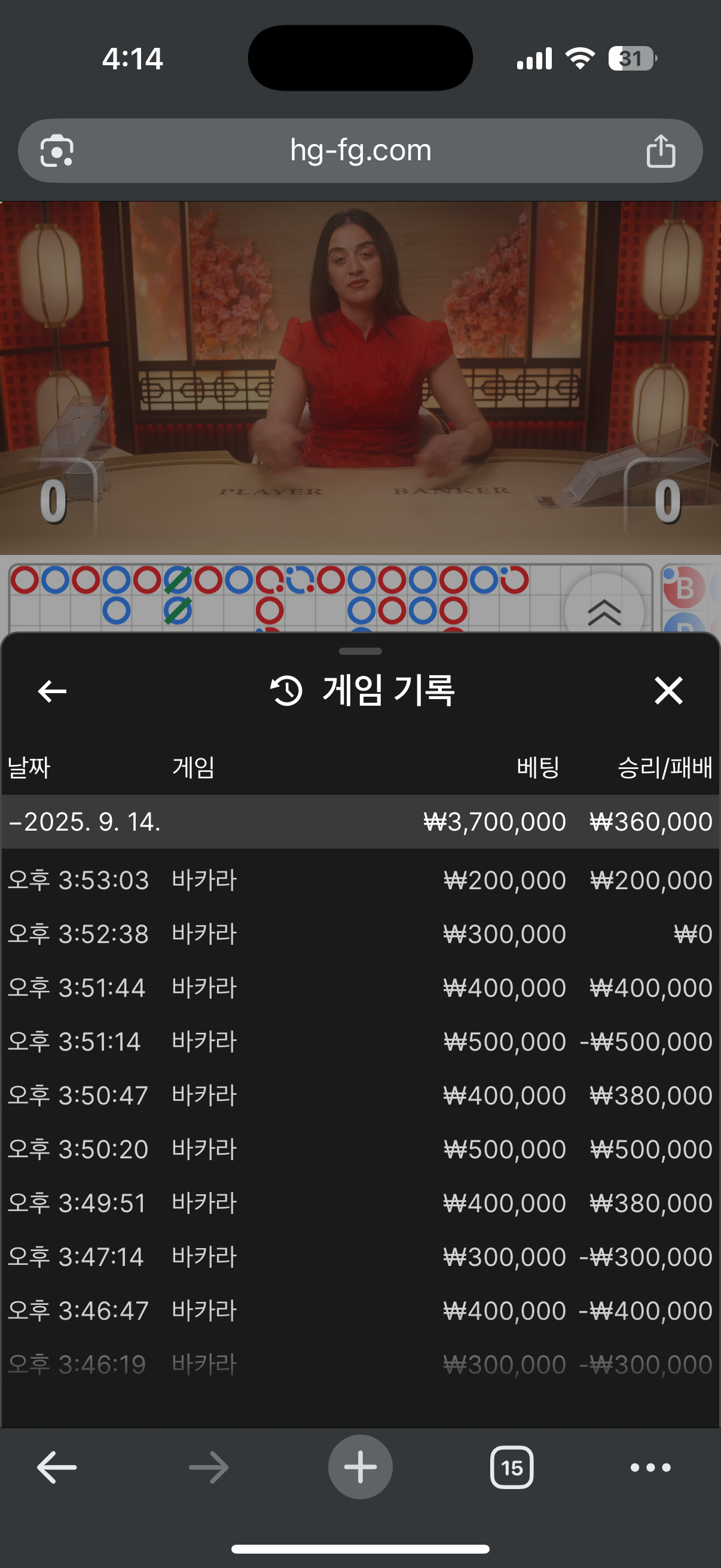
Task: Open the 3:50:47 baccarat record
Action: coord(360,1095)
